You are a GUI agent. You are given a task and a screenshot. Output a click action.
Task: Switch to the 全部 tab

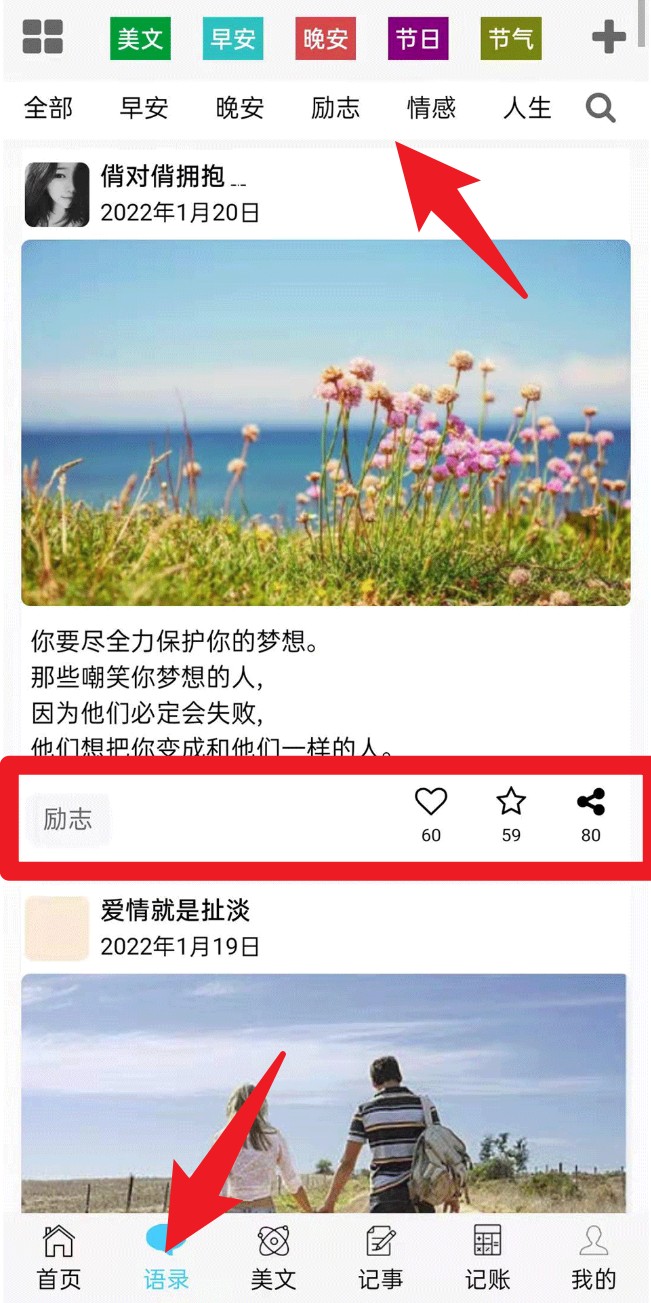[48, 108]
